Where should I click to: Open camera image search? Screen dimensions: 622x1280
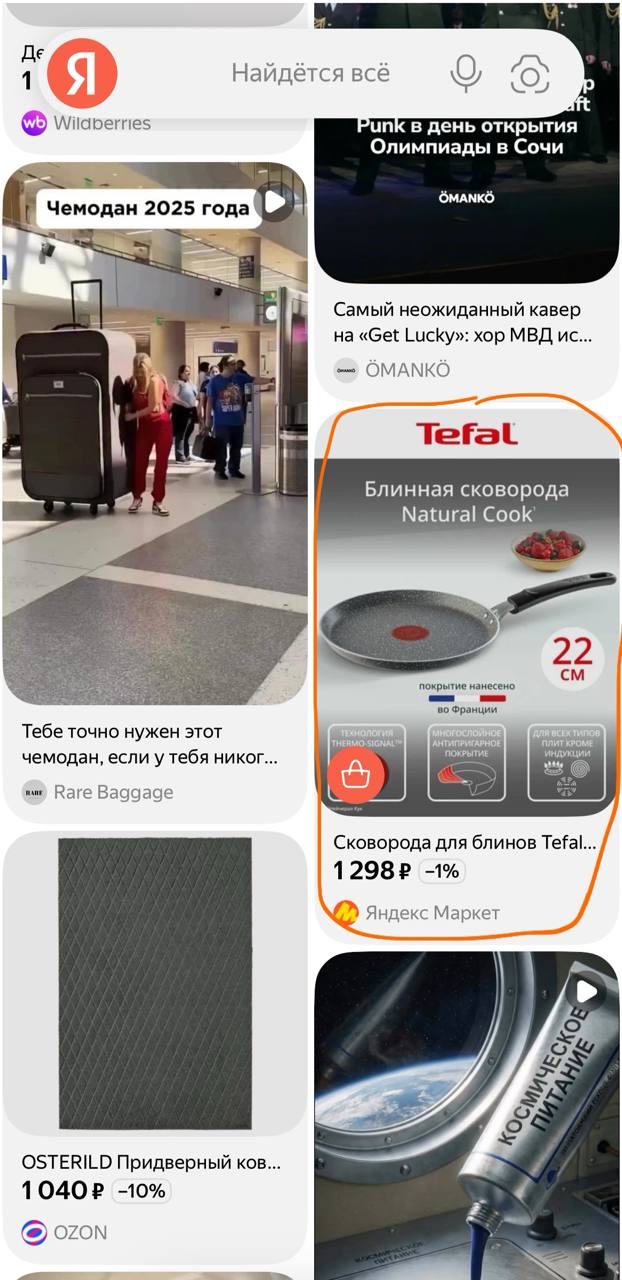click(530, 75)
